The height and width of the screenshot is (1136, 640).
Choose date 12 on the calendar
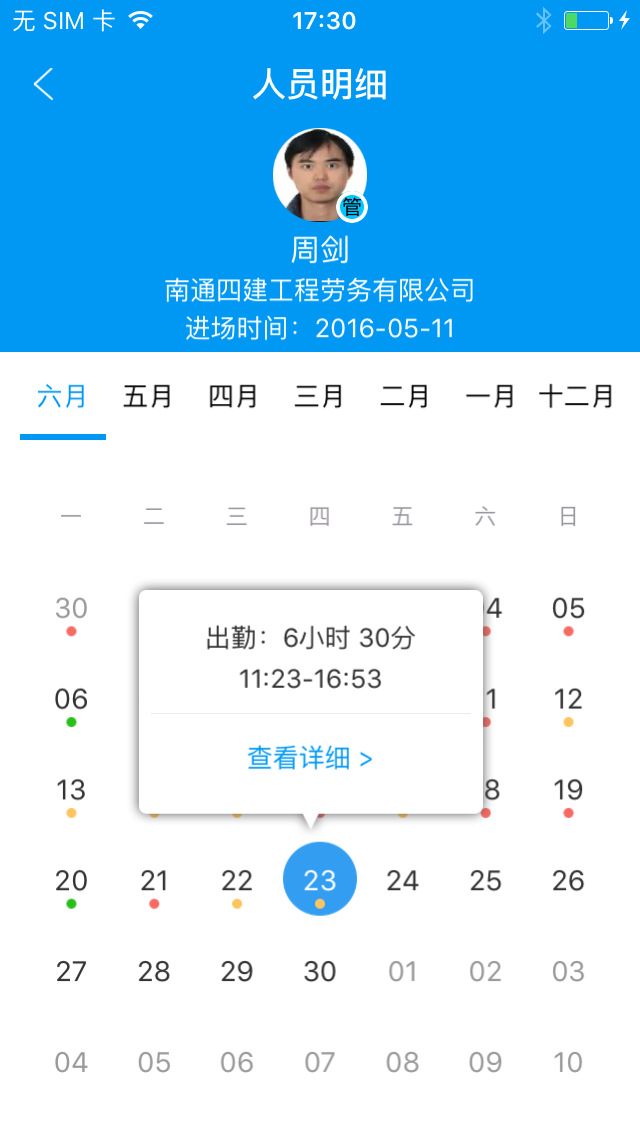pyautogui.click(x=568, y=699)
